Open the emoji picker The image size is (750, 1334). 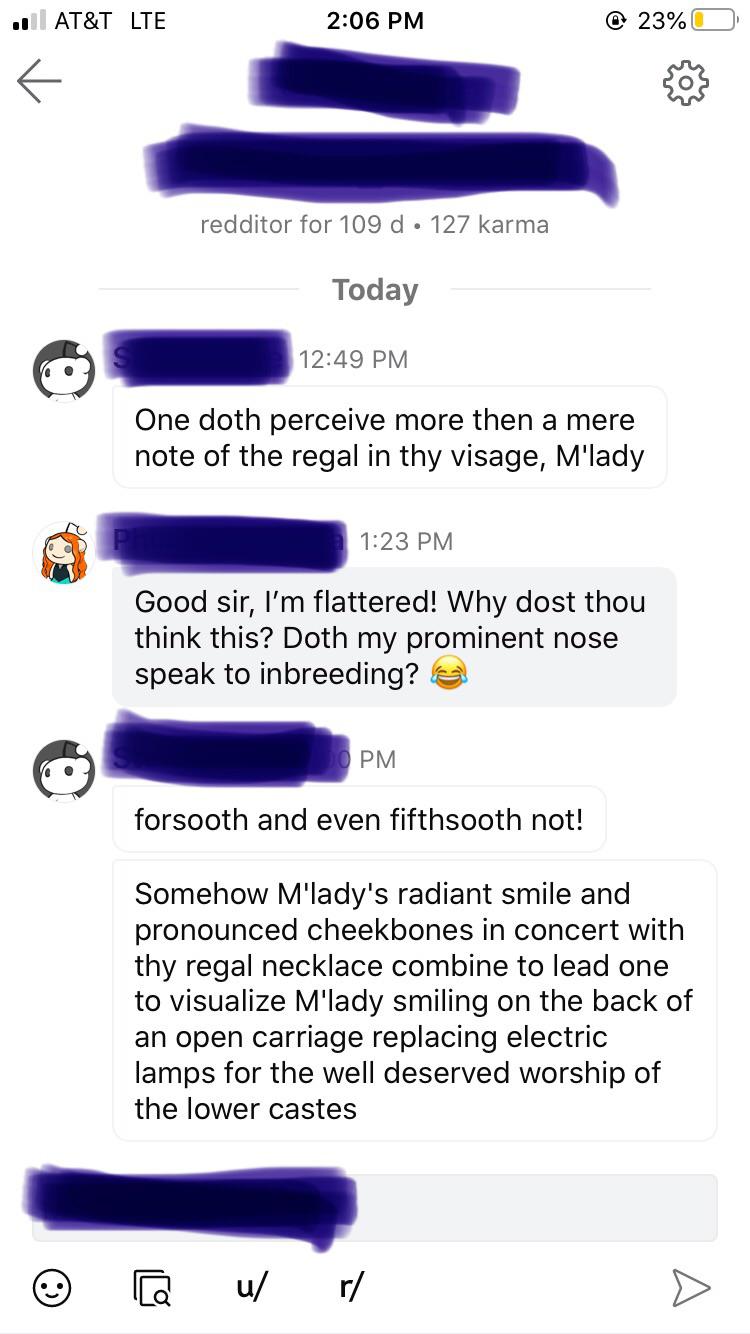point(52,1288)
